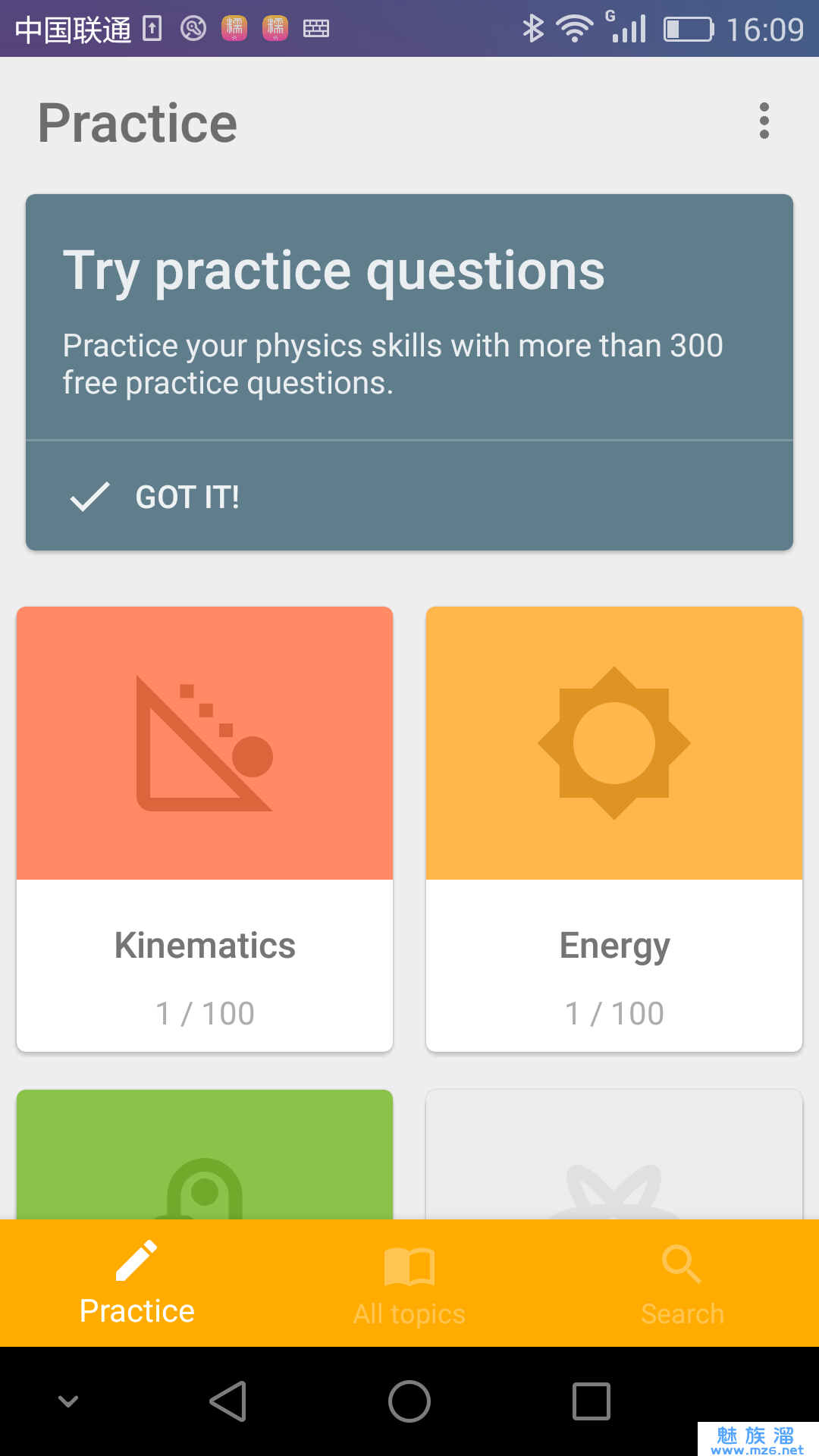Switch to the All topics tab
Viewport: 819px width, 1456px height.
[x=409, y=1284]
